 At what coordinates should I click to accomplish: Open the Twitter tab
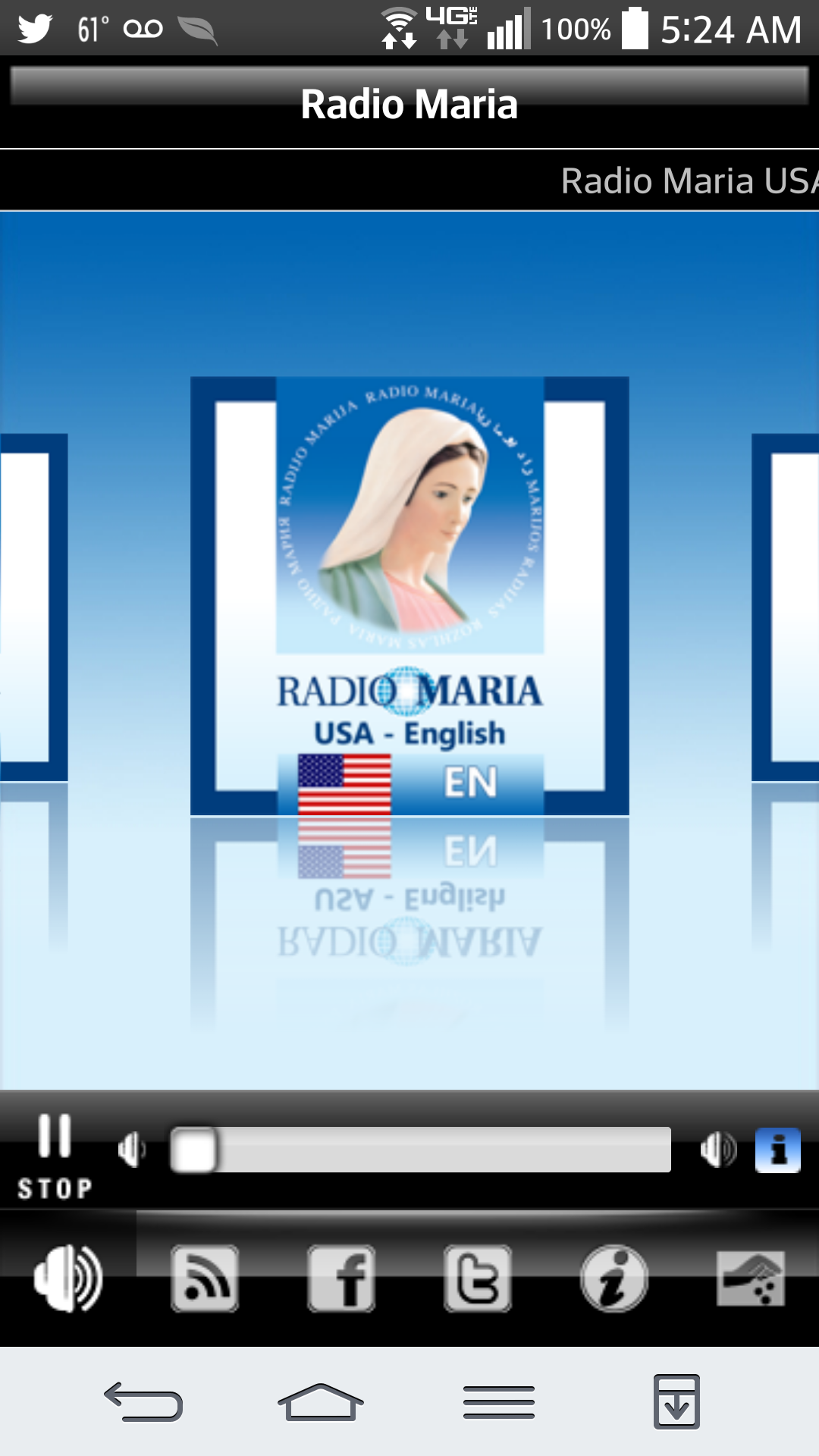pos(478,1279)
